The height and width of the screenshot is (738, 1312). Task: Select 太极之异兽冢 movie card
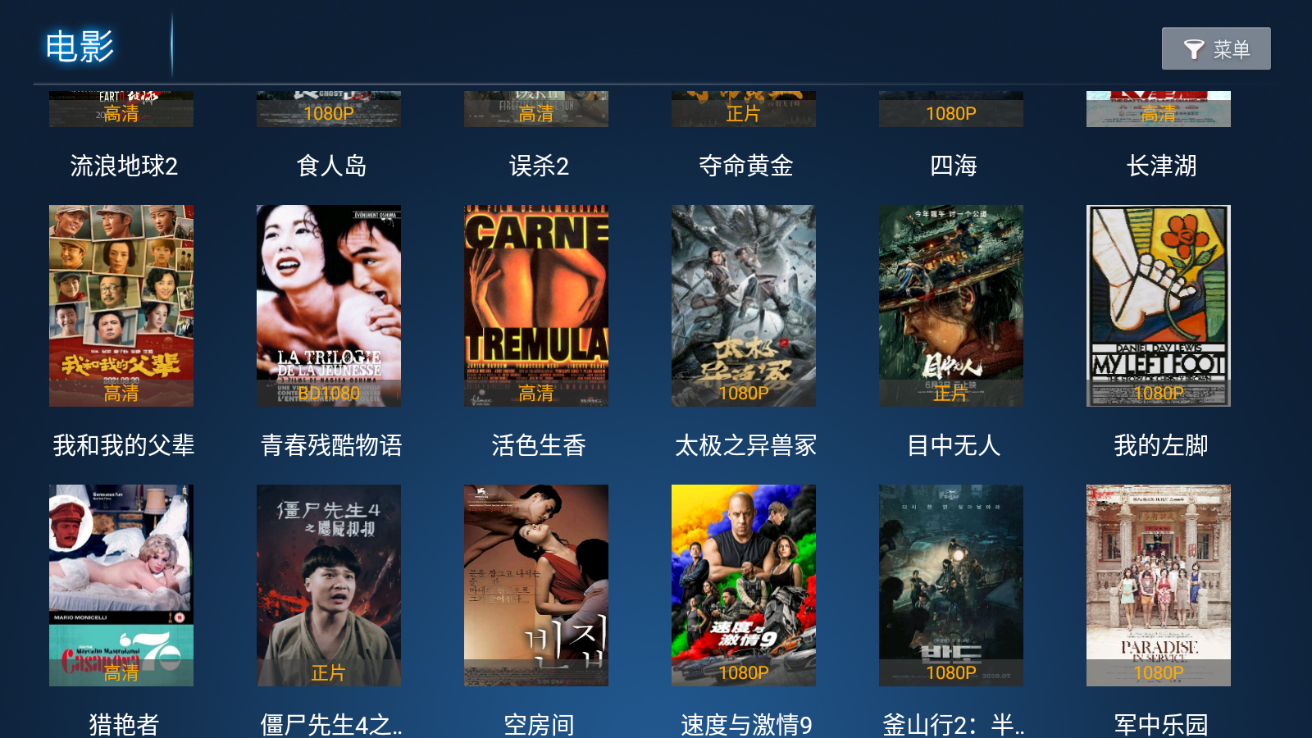point(743,306)
